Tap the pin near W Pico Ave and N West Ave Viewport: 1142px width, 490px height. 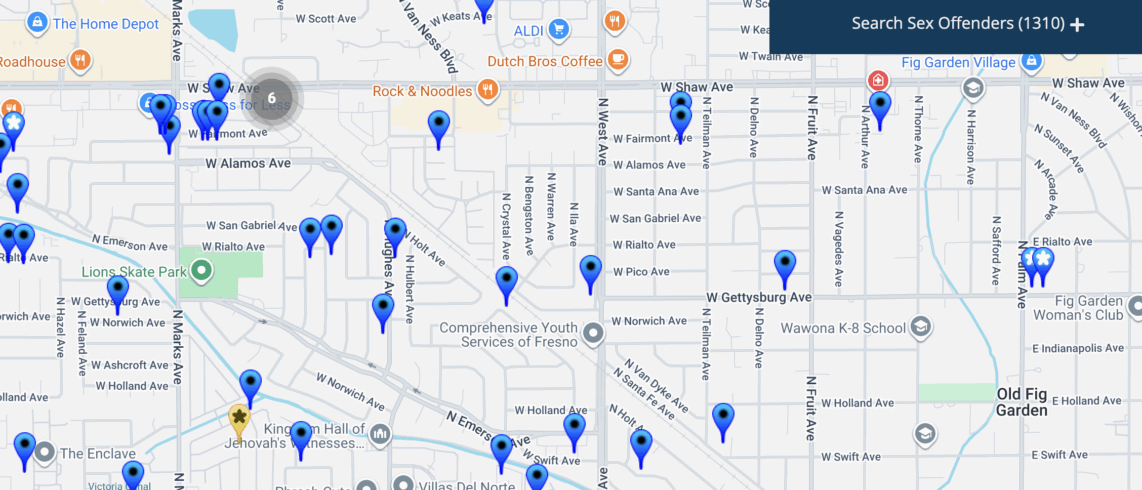point(591,271)
